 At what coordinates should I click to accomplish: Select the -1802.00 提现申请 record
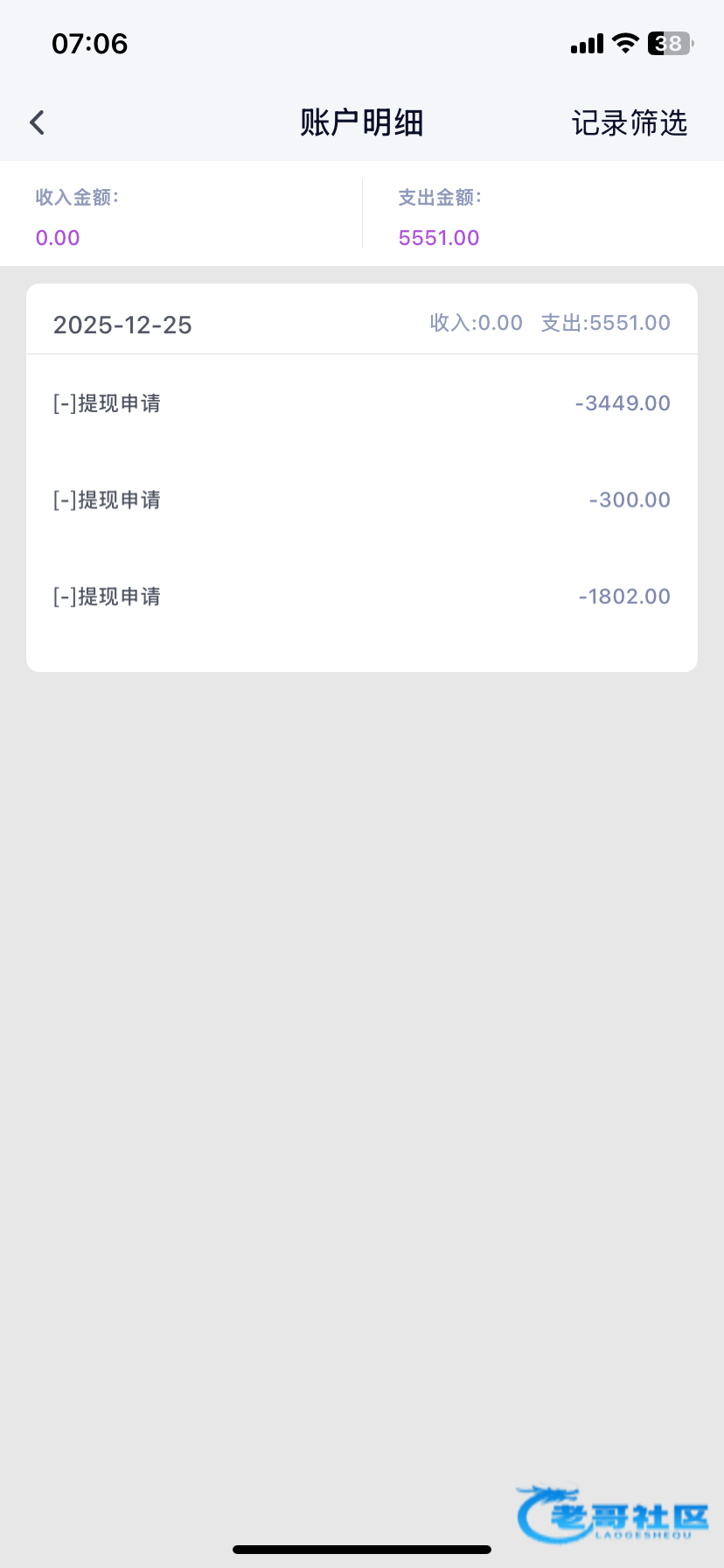click(x=361, y=597)
